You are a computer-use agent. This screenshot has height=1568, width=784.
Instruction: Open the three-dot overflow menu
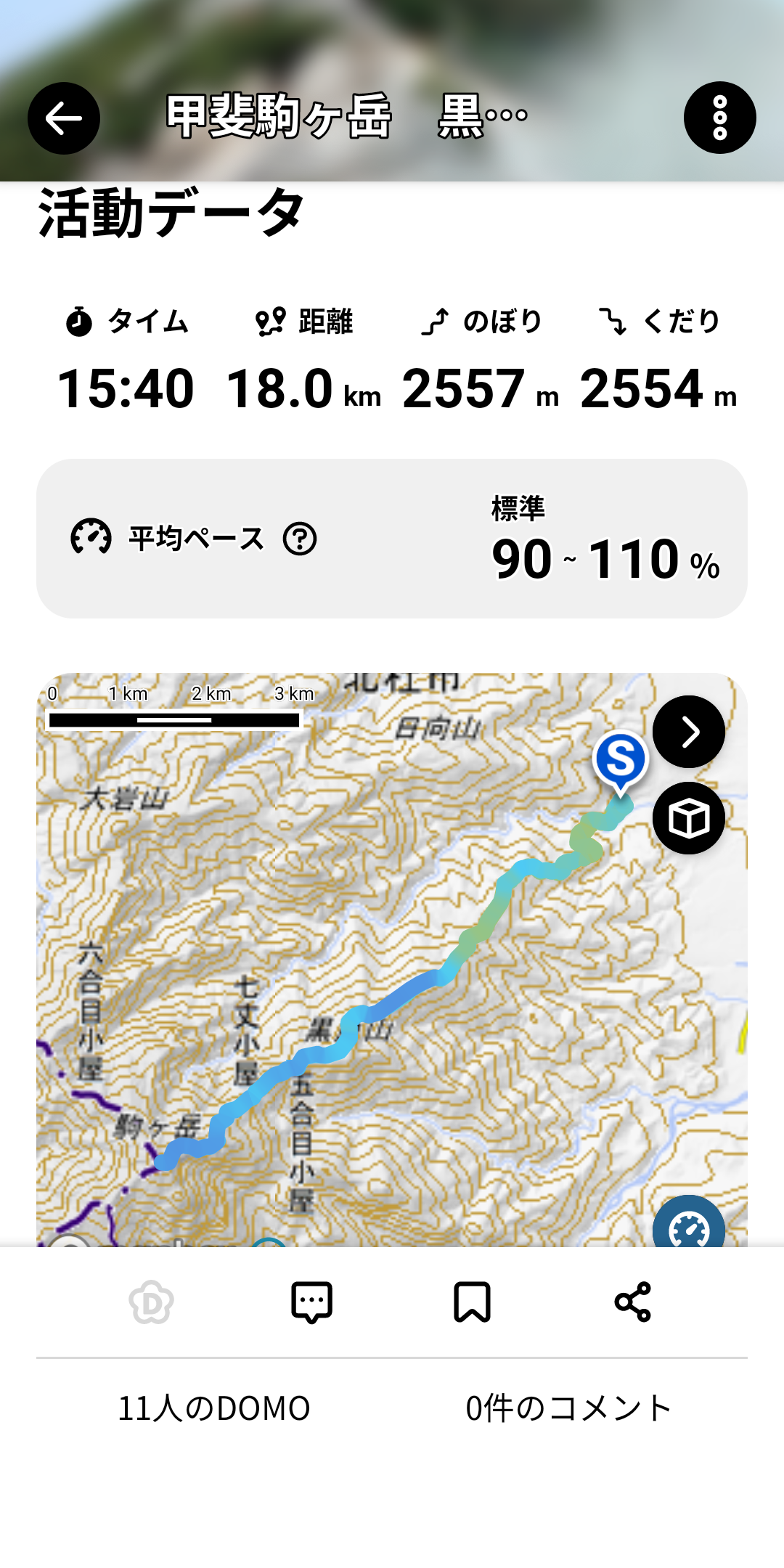point(719,118)
